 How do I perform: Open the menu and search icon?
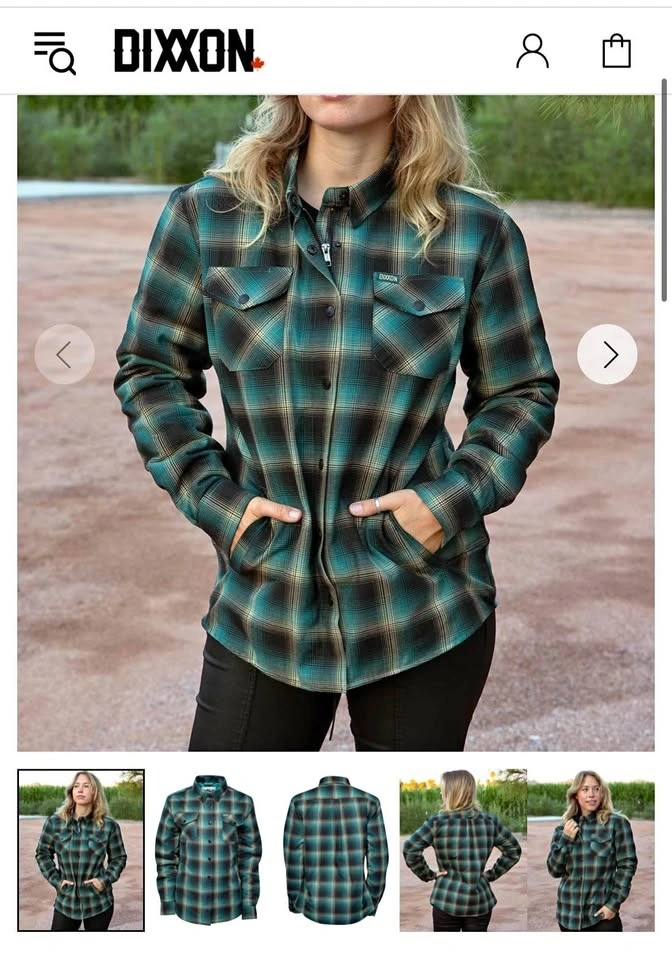54,52
